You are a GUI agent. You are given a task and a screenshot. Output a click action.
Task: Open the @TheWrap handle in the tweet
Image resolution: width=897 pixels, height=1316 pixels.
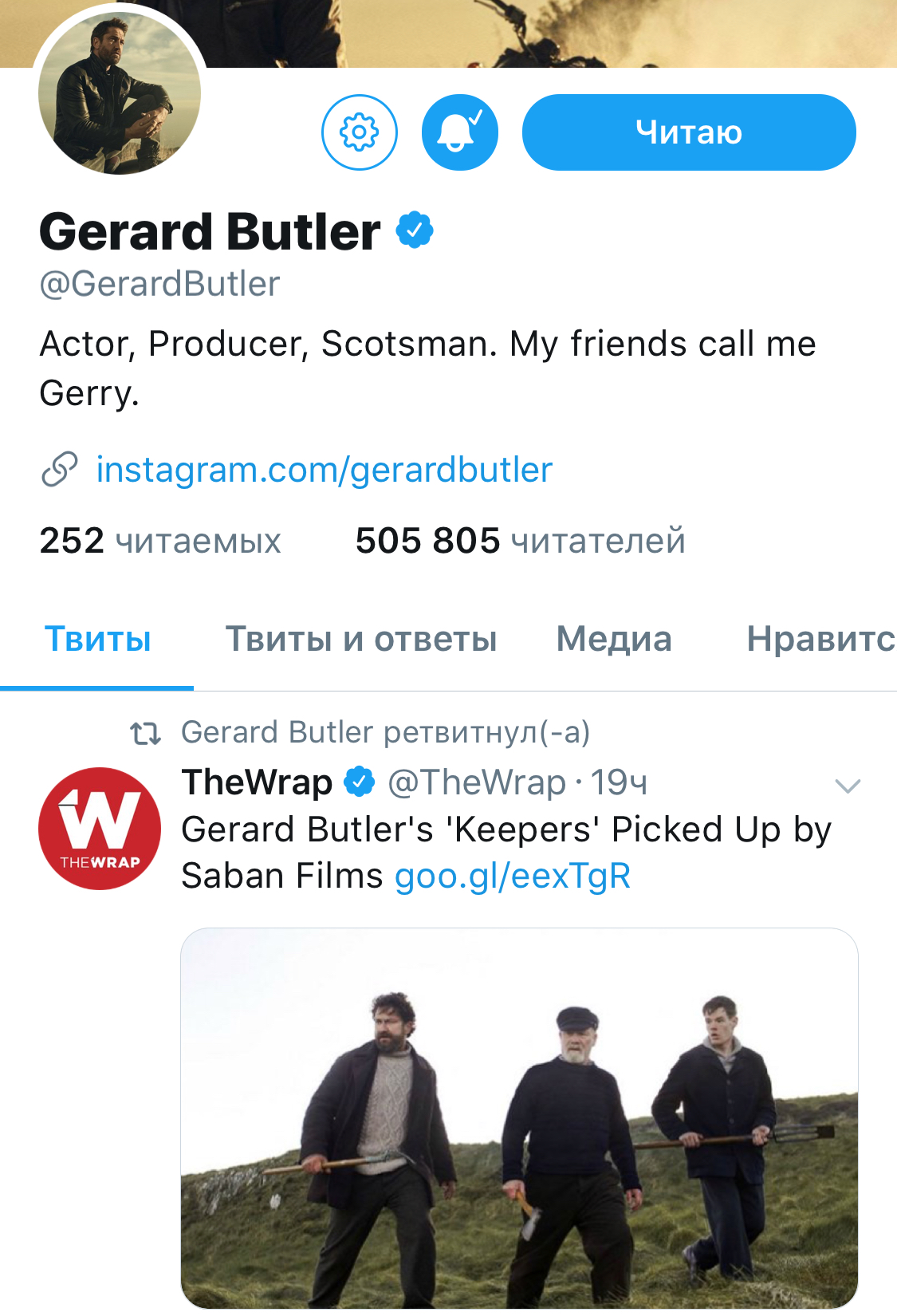click(476, 782)
